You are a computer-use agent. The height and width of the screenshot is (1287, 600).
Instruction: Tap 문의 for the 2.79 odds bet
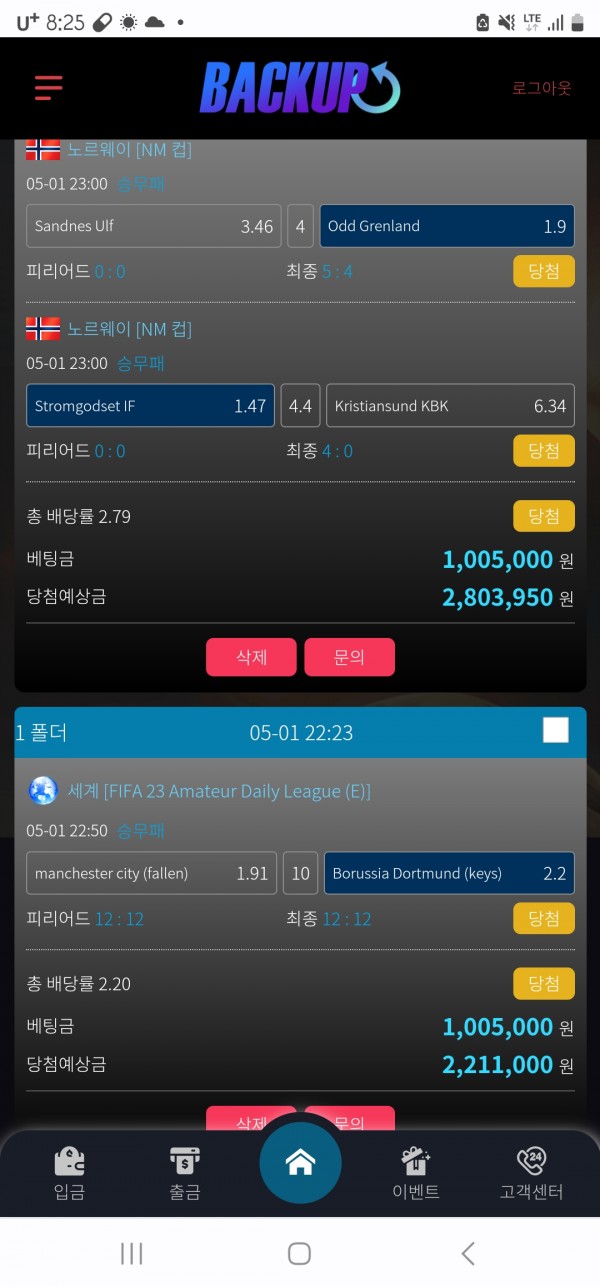click(349, 657)
